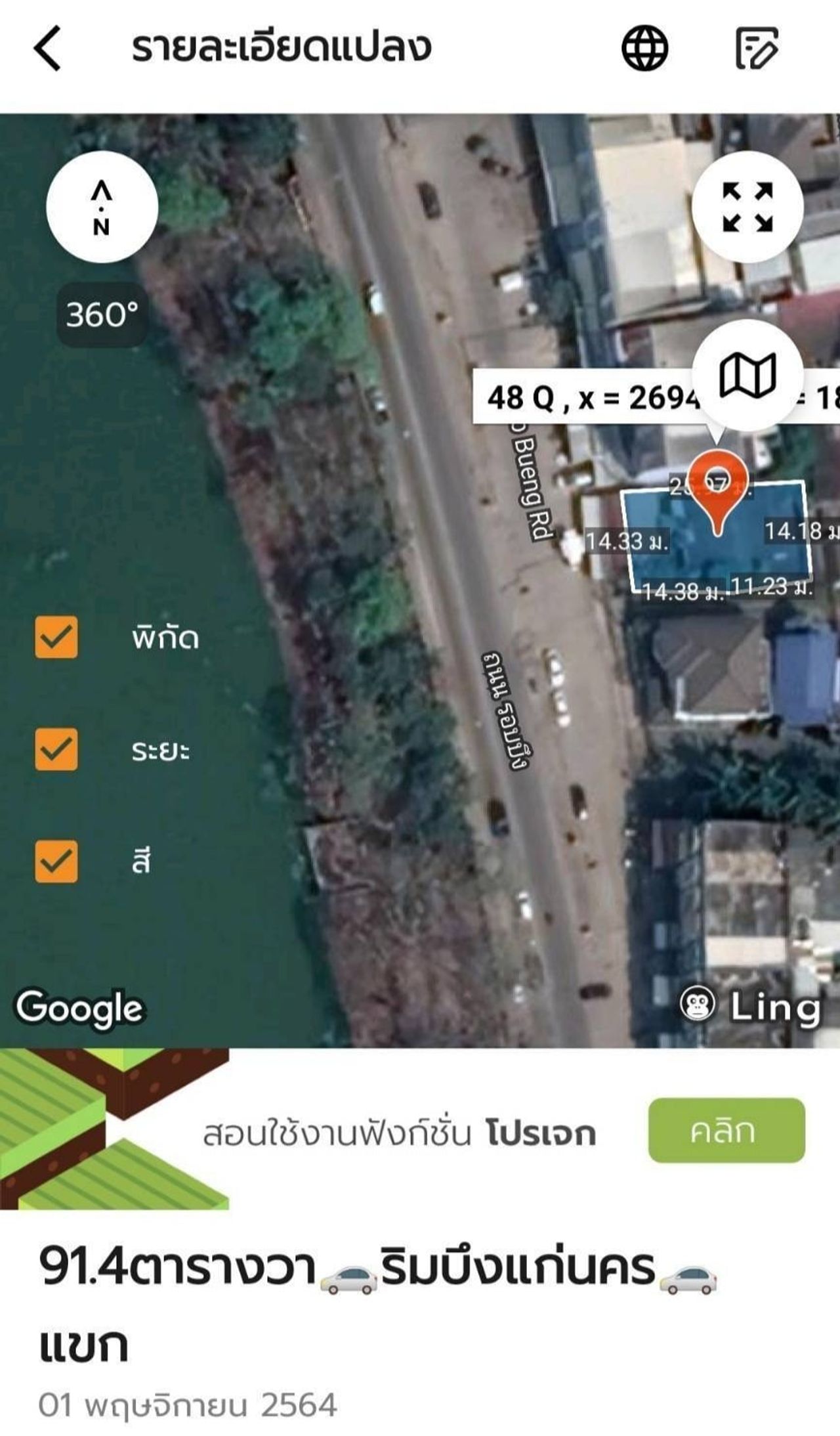840x1436 pixels.
Task: Open the globe icon in header
Action: pos(644,48)
